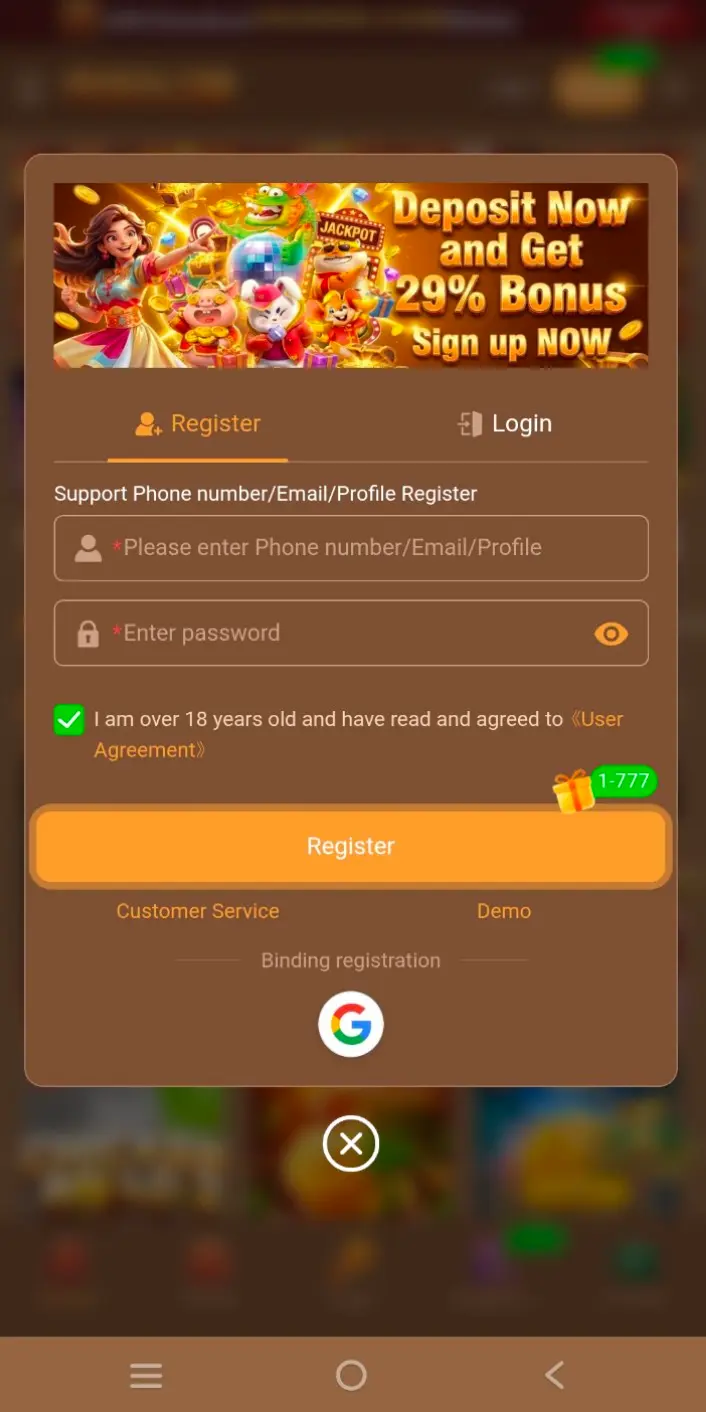
Task: Toggle password visibility eye icon
Action: pyautogui.click(x=611, y=633)
